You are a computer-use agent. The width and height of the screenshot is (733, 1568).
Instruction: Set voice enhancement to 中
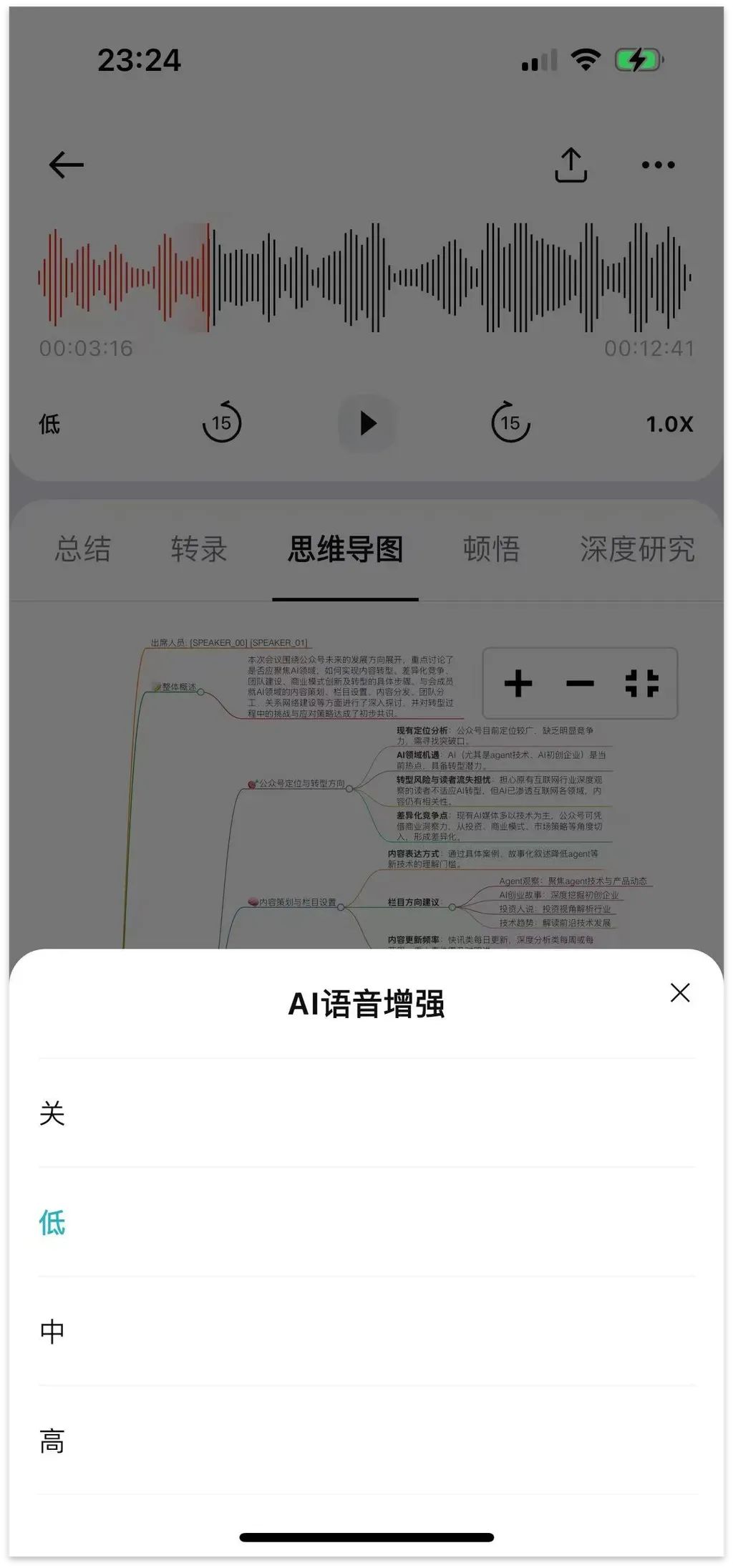[366, 1331]
